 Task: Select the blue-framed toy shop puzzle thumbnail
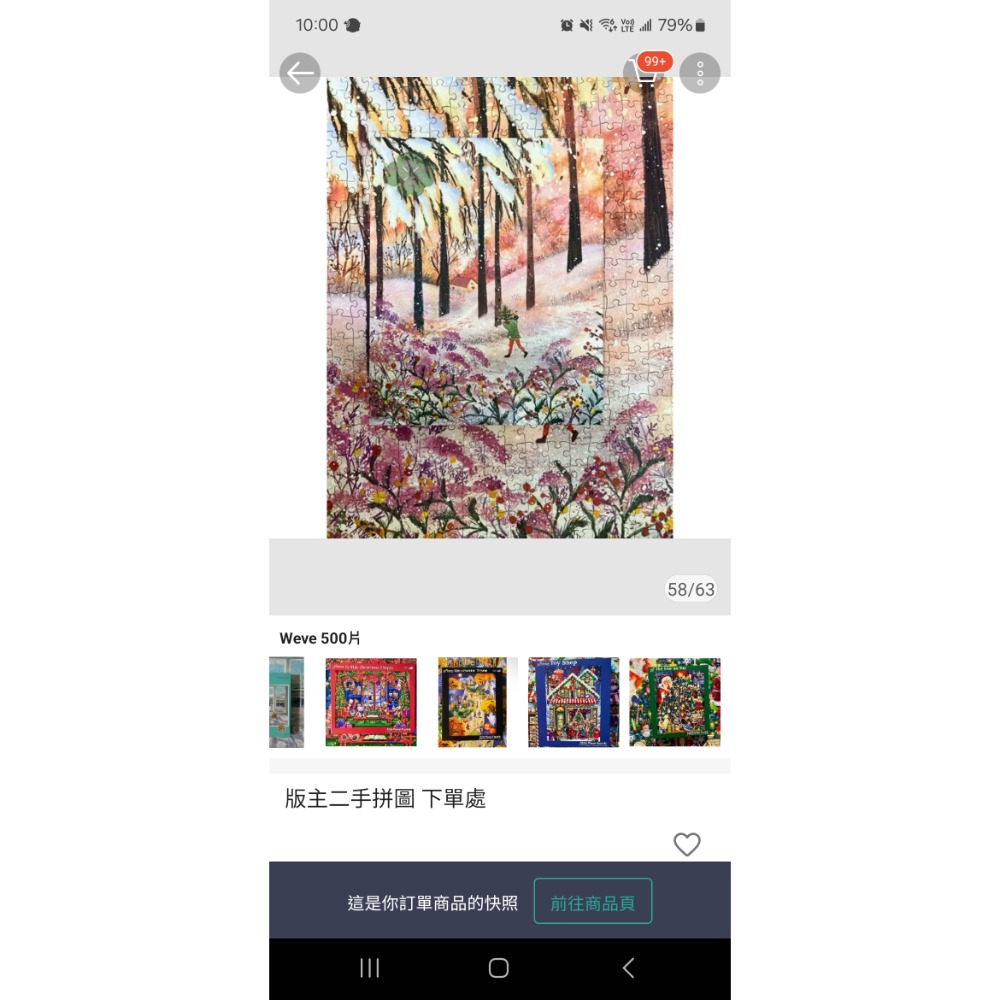click(574, 702)
